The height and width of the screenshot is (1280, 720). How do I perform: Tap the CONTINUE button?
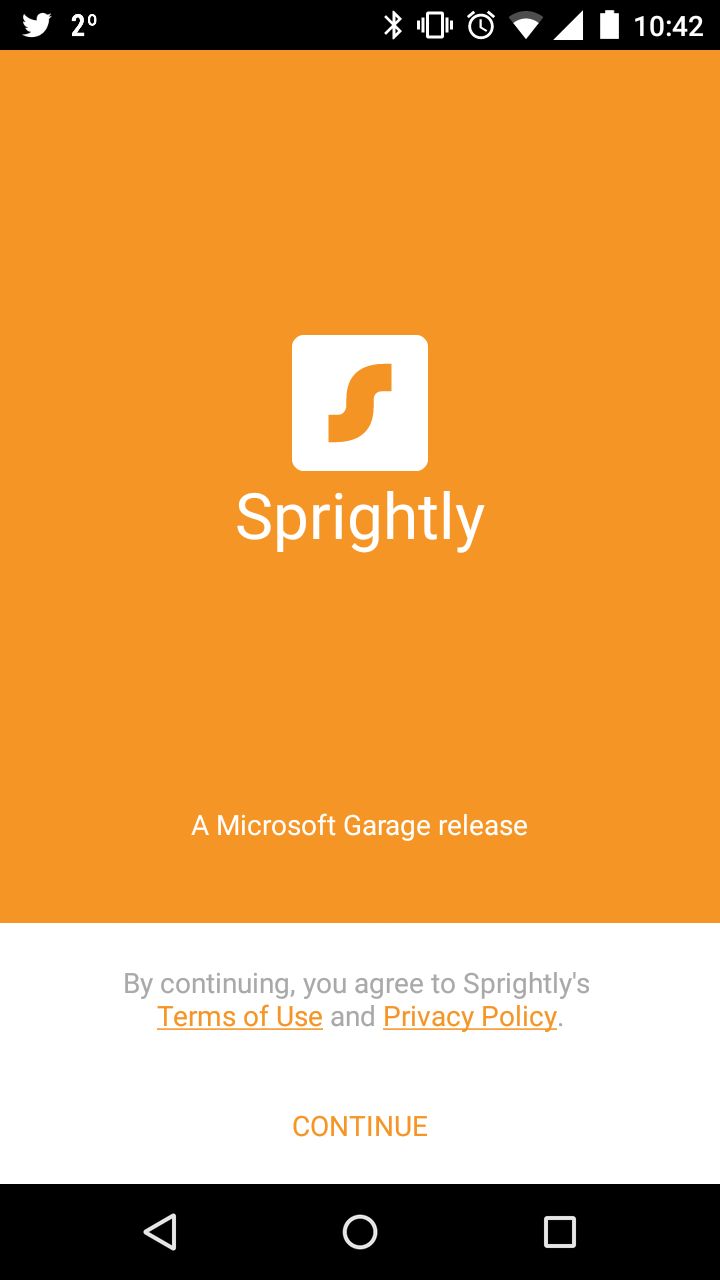click(360, 1126)
